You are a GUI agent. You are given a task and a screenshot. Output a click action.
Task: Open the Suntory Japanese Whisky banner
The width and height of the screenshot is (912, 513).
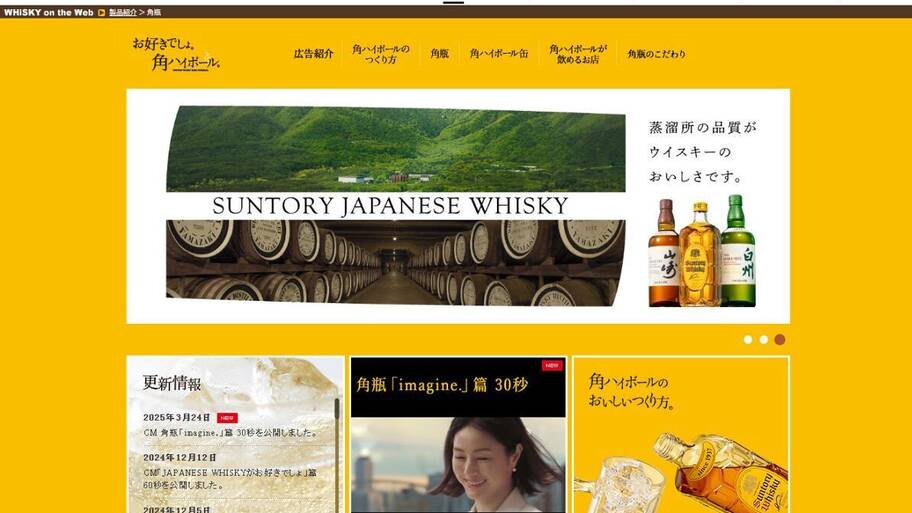(x=457, y=206)
